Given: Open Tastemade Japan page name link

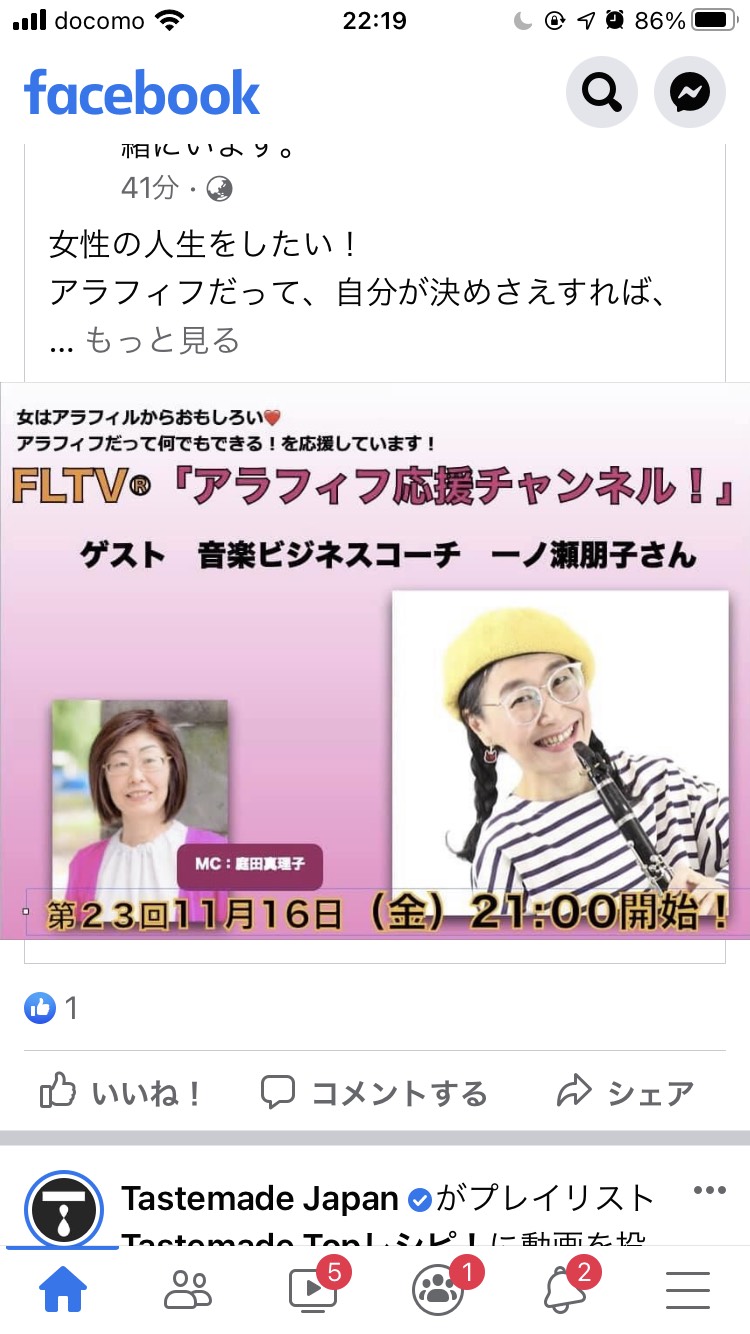Looking at the screenshot, I should tap(260, 1198).
